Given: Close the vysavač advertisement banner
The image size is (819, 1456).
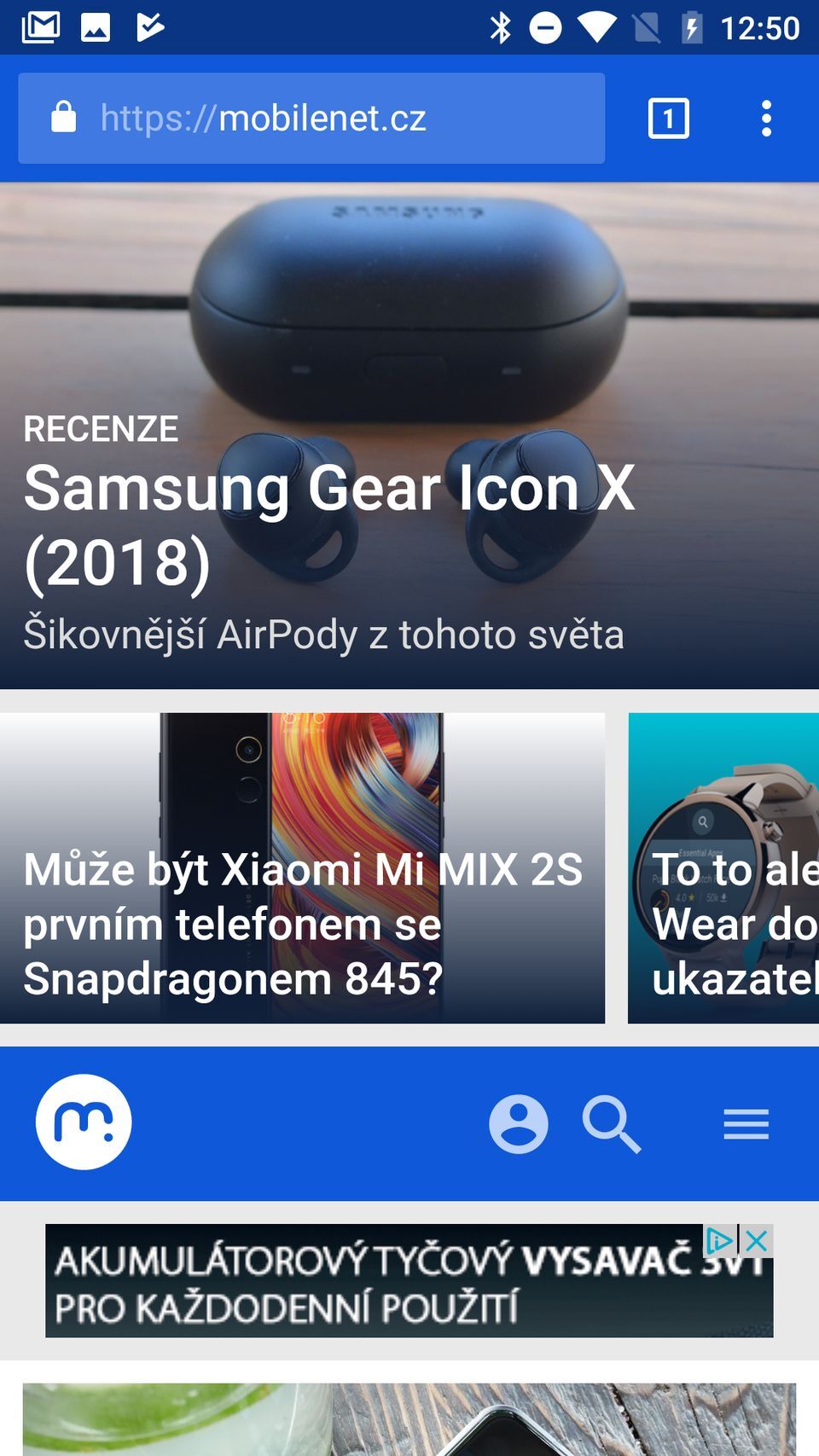Looking at the screenshot, I should pyautogui.click(x=756, y=1242).
